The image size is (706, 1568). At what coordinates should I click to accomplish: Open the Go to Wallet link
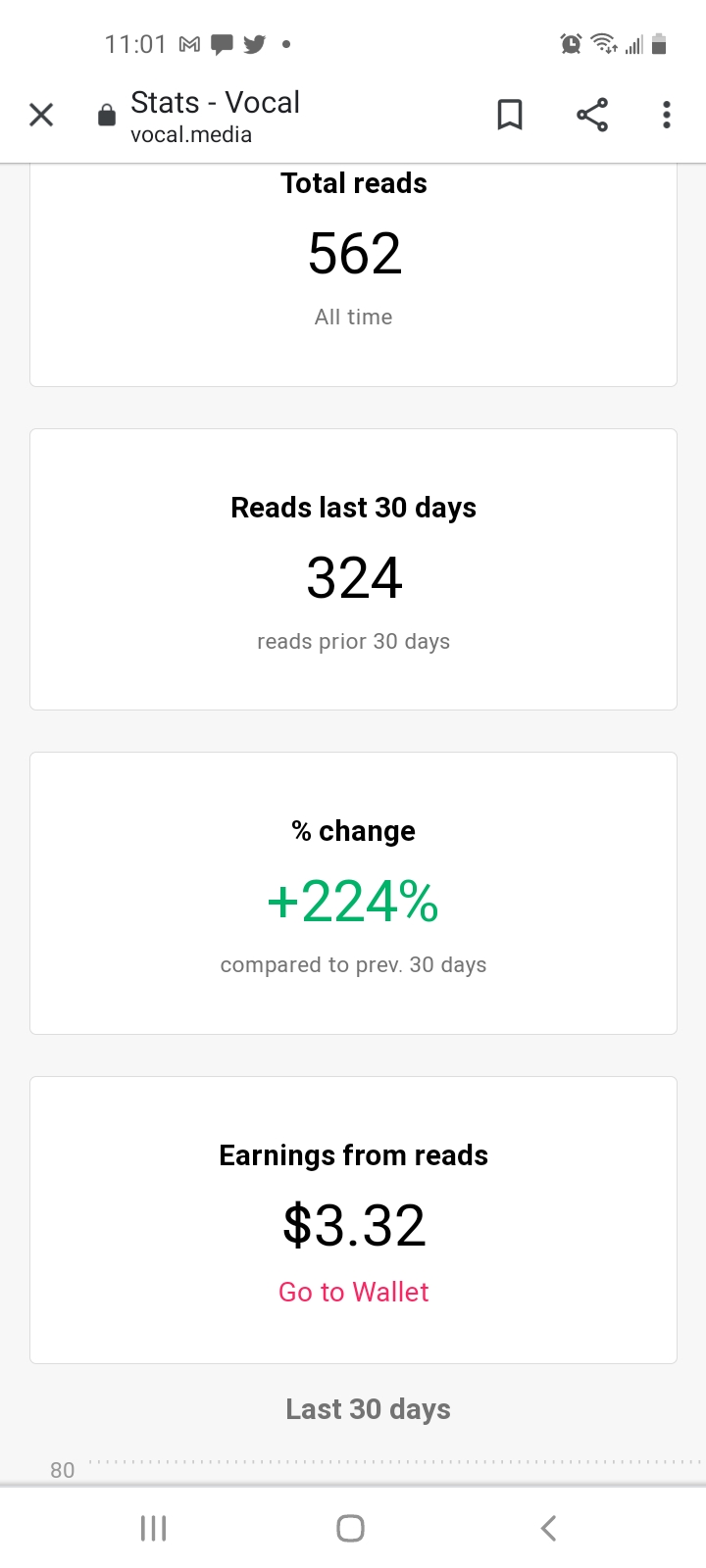click(353, 1292)
